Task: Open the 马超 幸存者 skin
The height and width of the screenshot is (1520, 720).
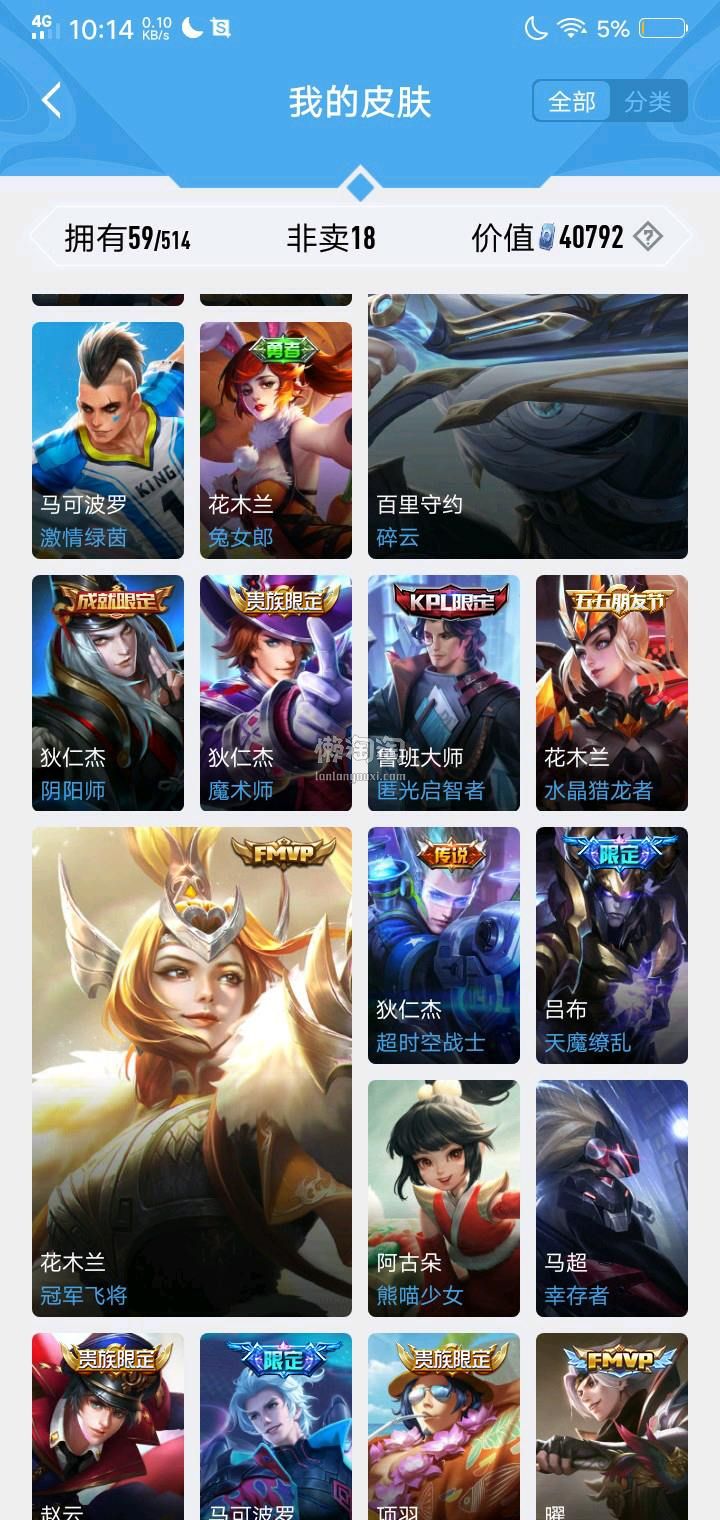Action: [x=612, y=1198]
